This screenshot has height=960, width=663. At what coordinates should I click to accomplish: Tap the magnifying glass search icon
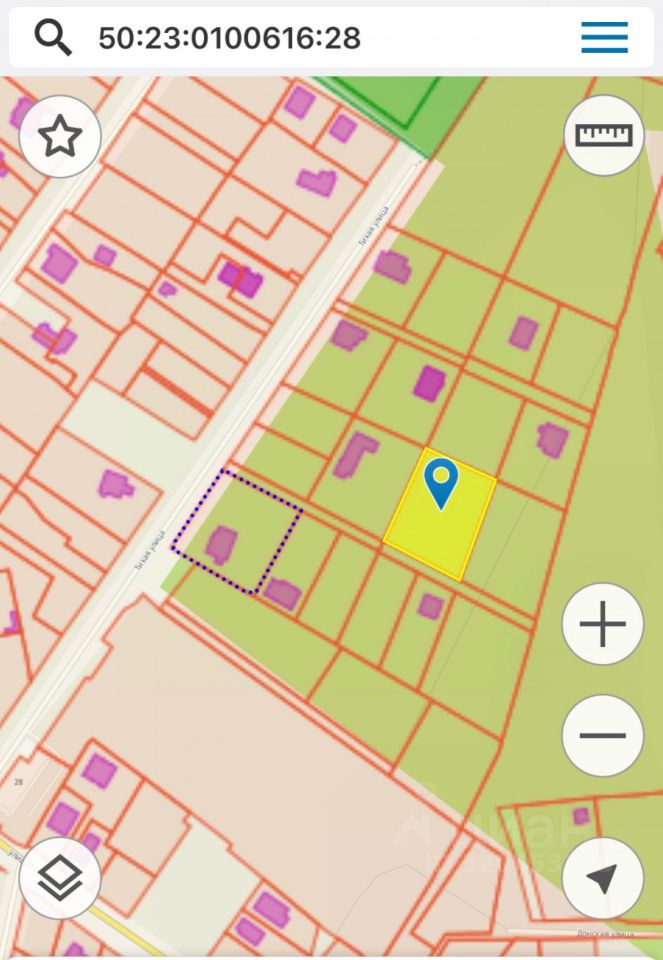click(x=53, y=38)
